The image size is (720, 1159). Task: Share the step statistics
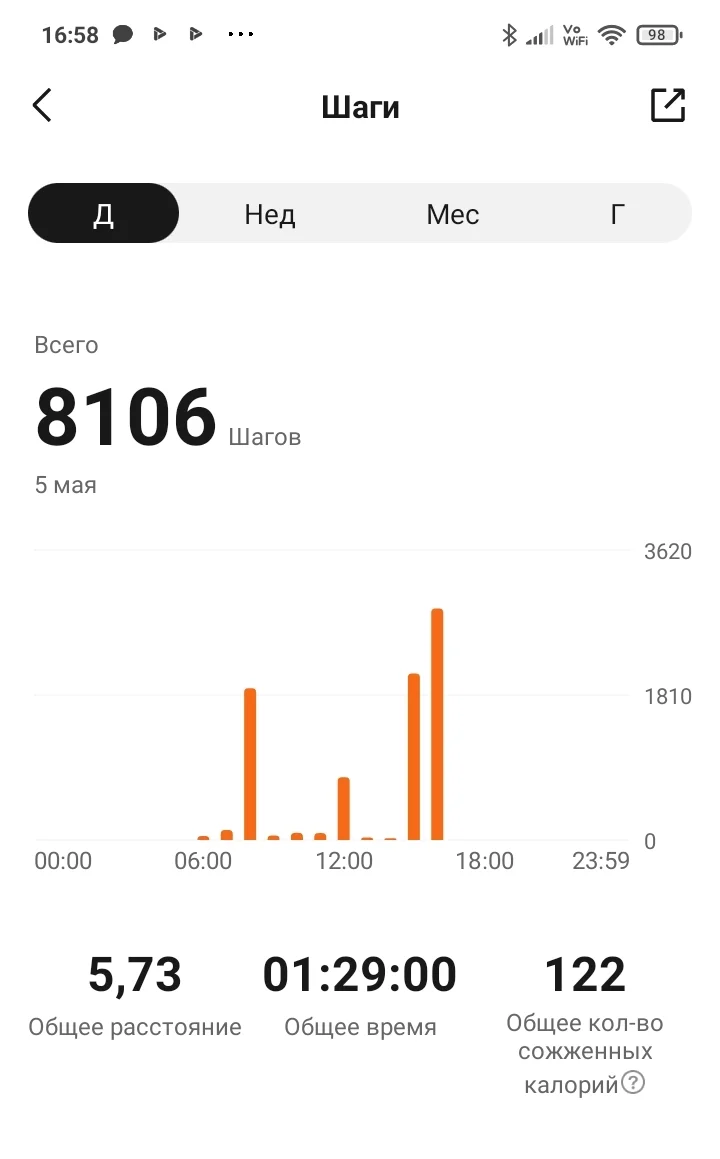[x=667, y=105]
